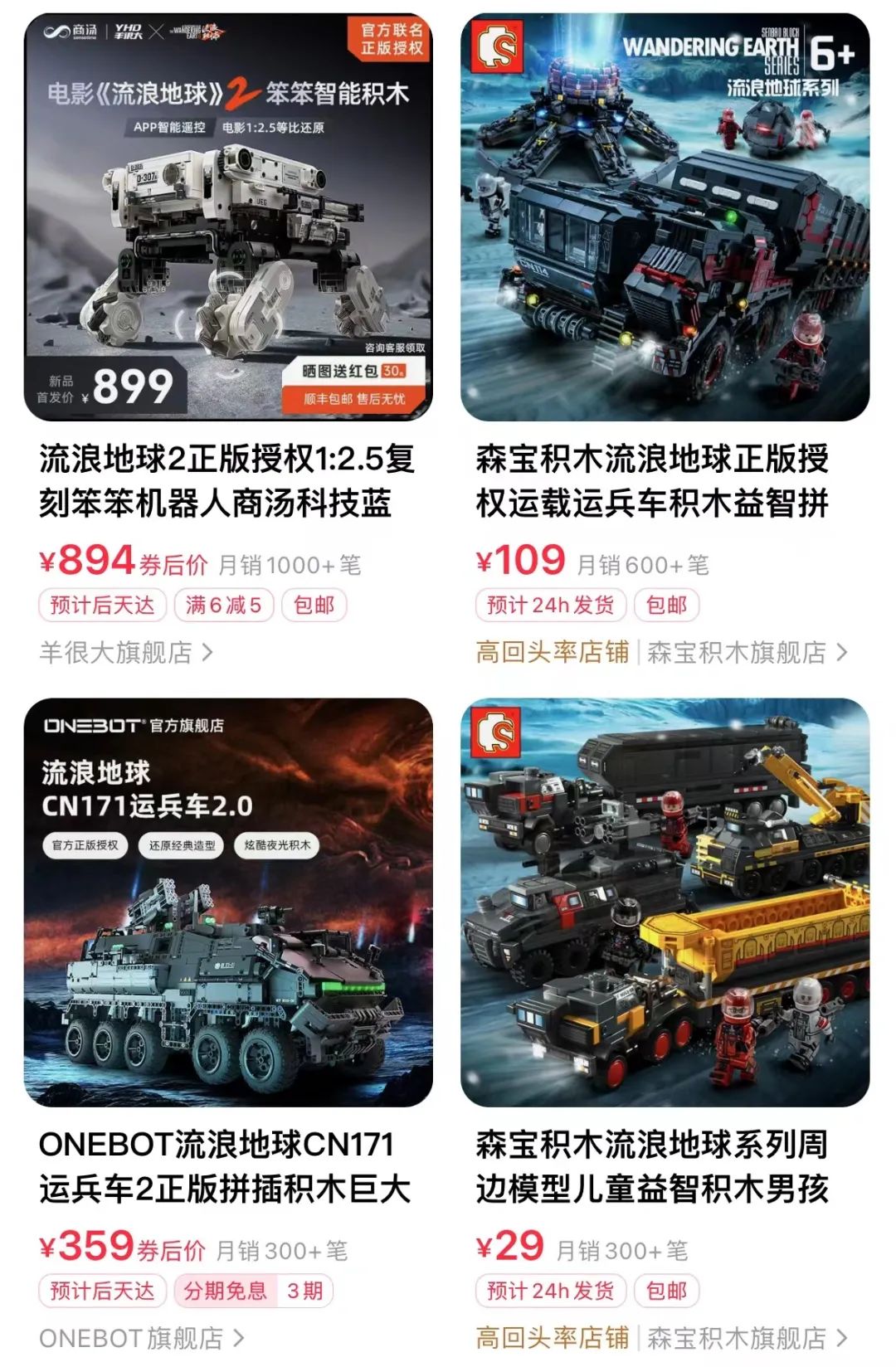Open the 森宝积木 流浪地球系列周边模型 product card
This screenshot has height=1367, width=896.
665,902
